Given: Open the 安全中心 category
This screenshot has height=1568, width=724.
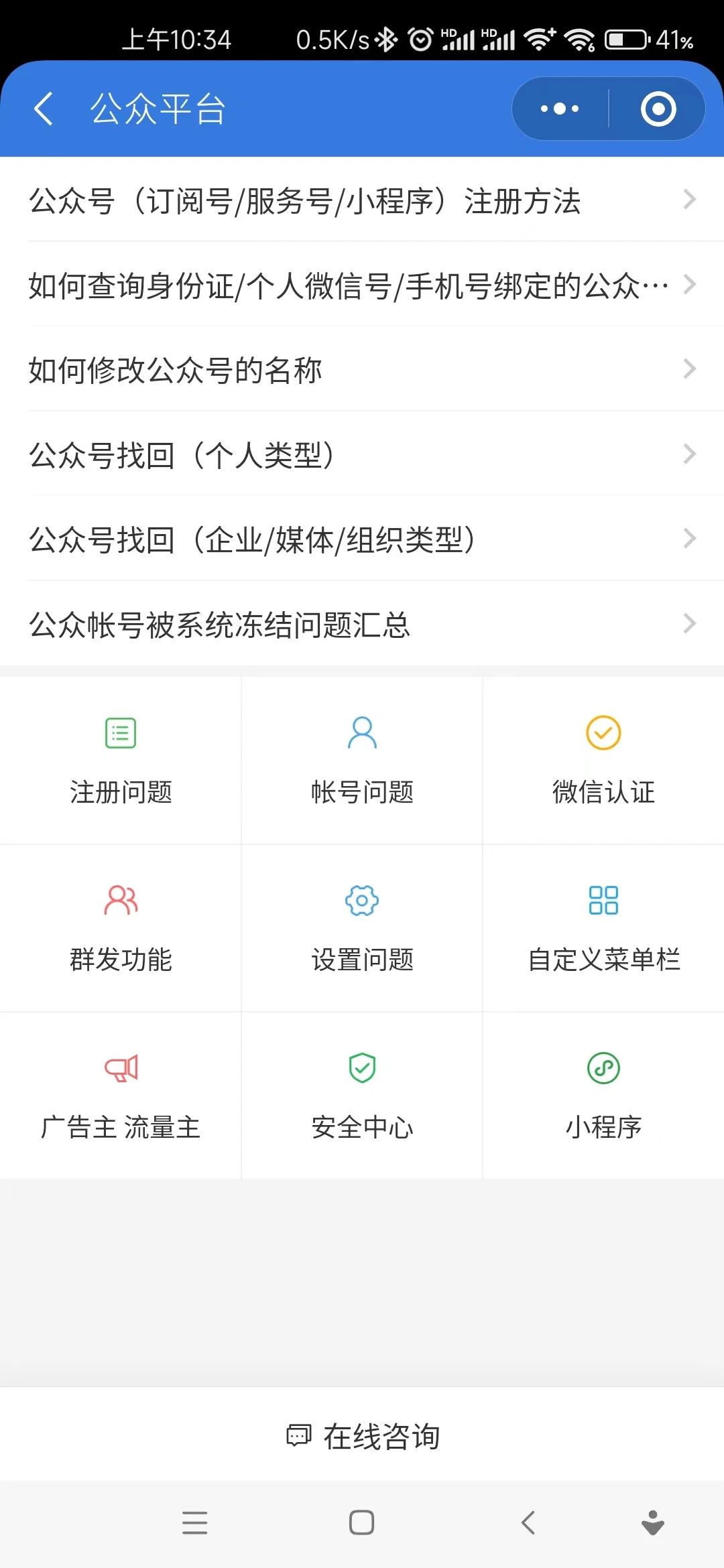Looking at the screenshot, I should (362, 1096).
